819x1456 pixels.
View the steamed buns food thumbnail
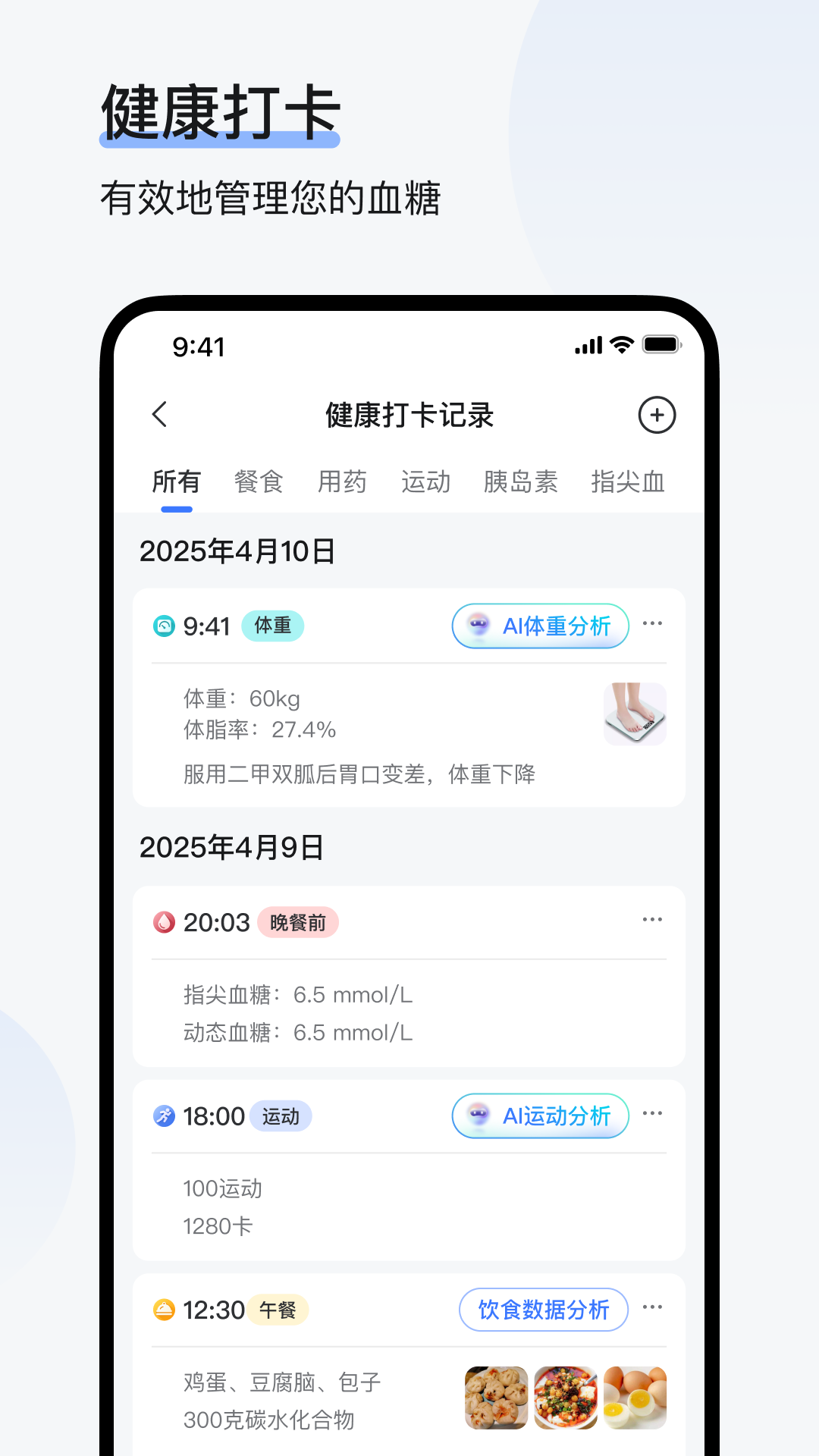point(495,1398)
